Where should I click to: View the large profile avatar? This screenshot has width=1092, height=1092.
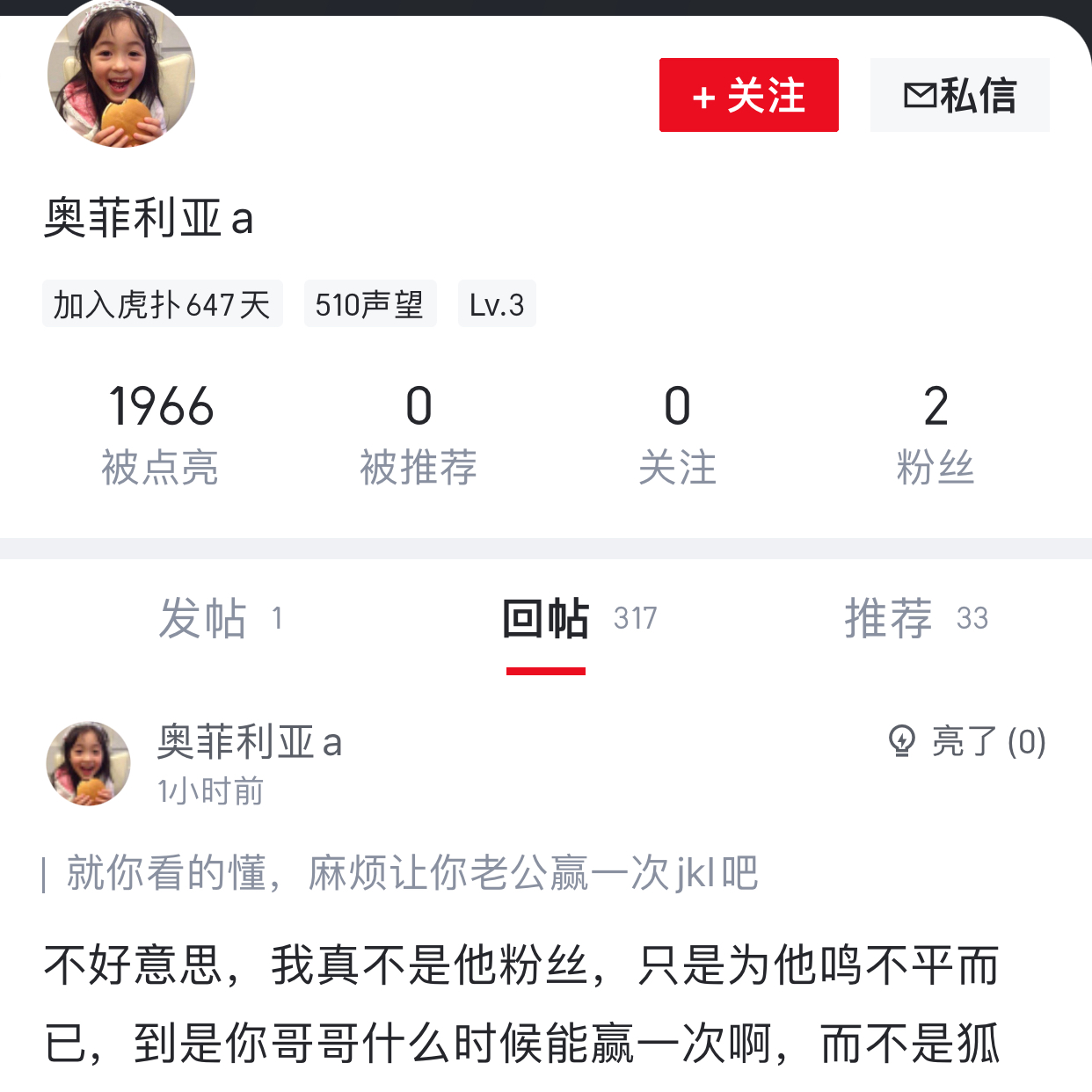(120, 75)
